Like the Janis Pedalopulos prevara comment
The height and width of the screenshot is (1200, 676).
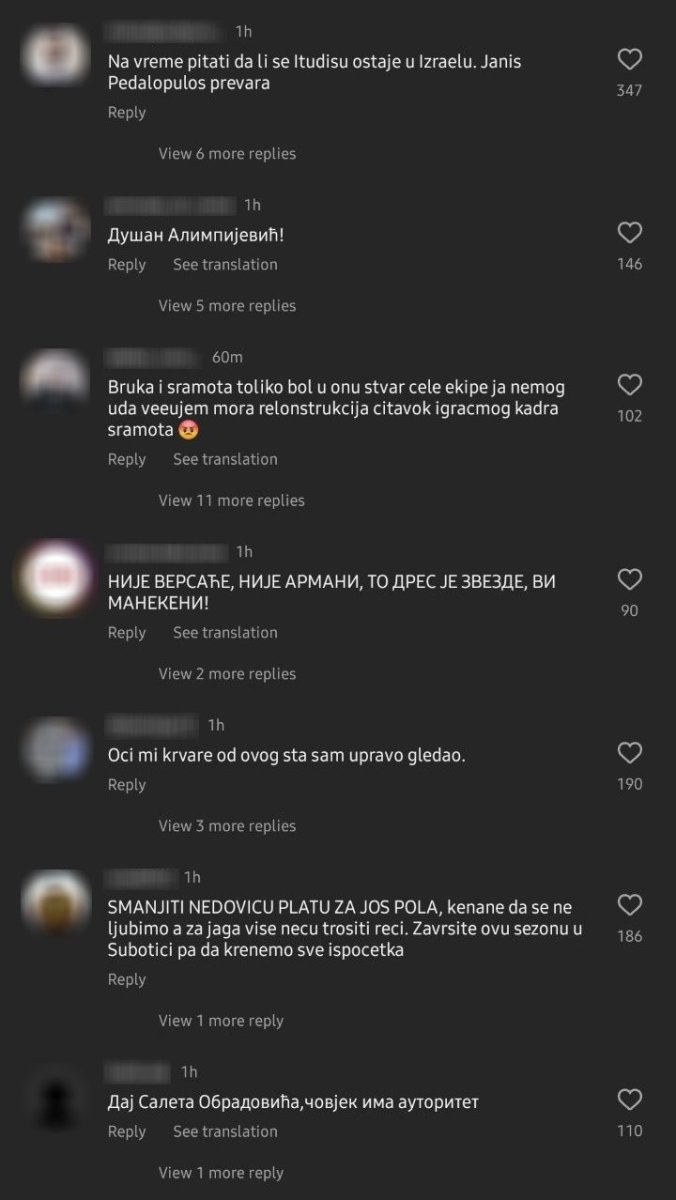coord(629,60)
